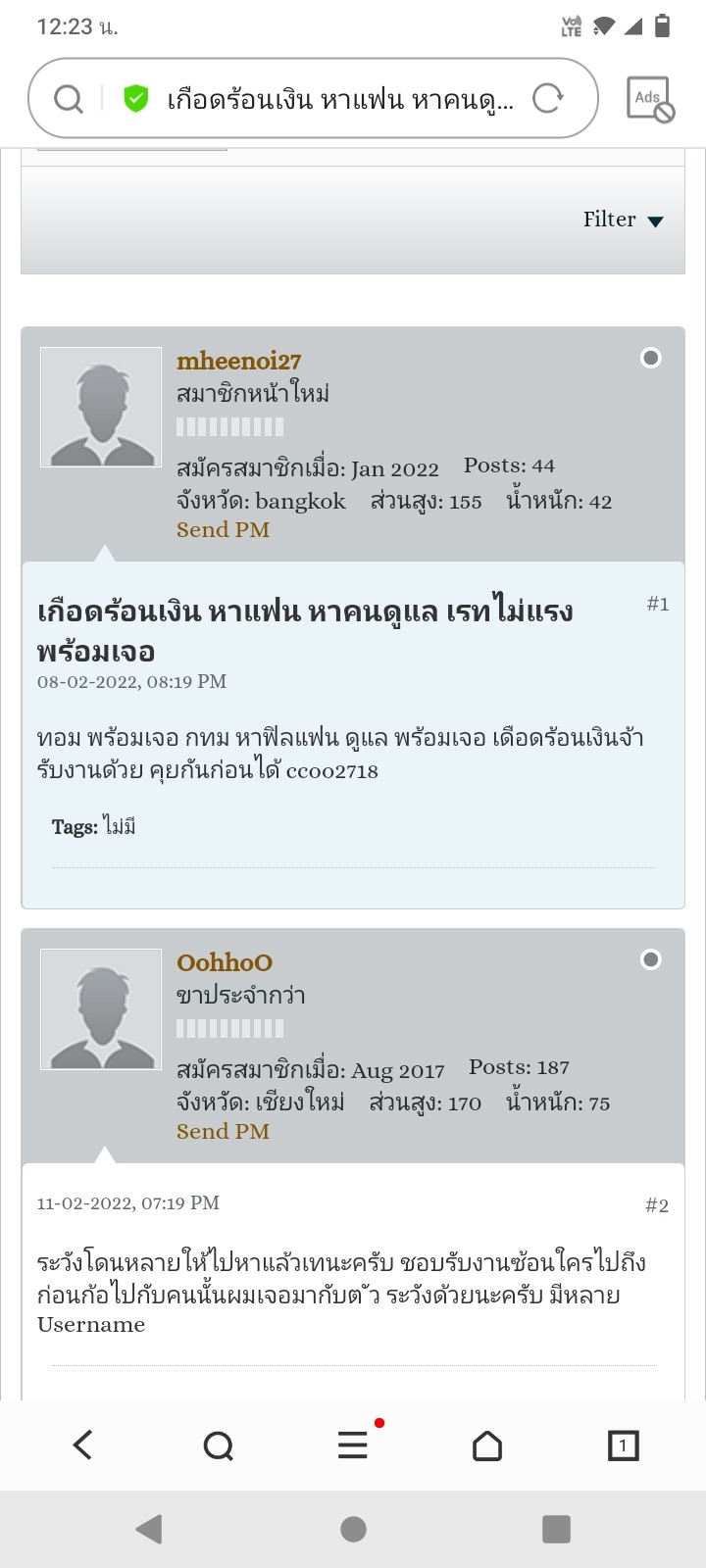Go to the browser home page
The width and height of the screenshot is (706, 1568).
487,1445
